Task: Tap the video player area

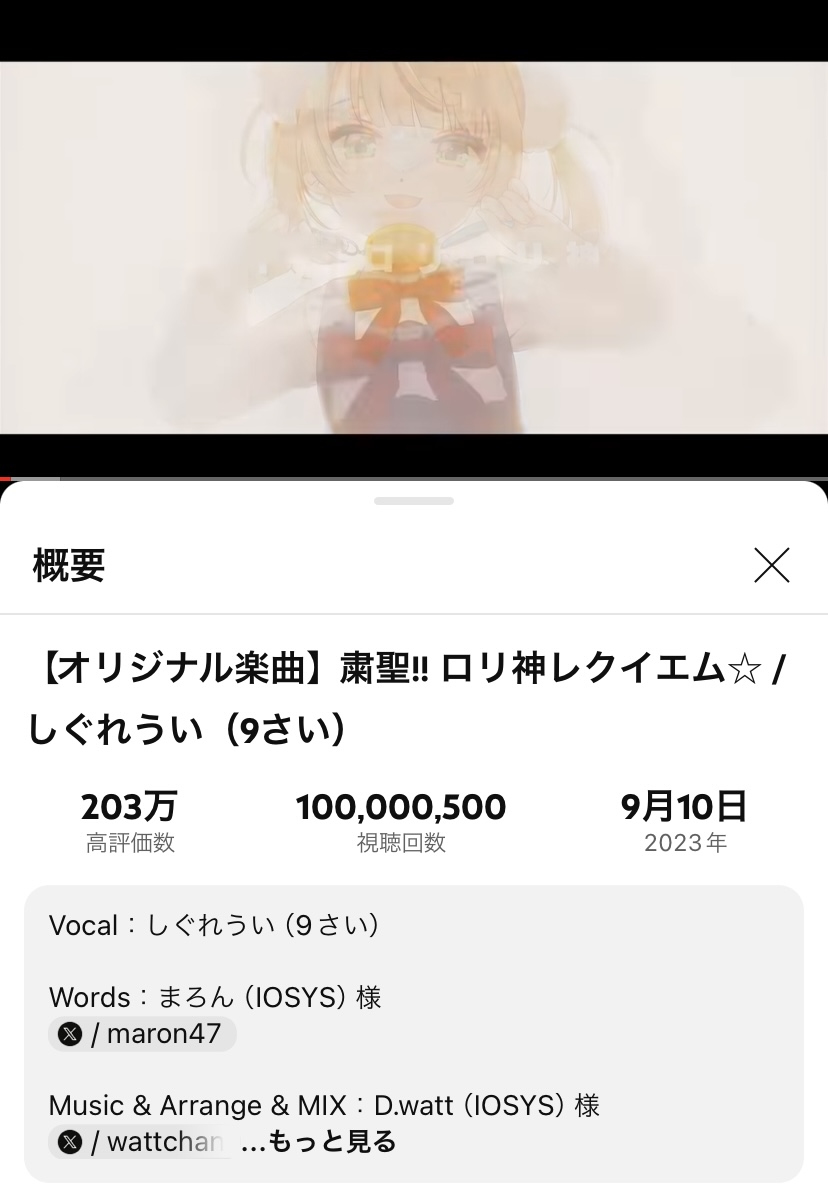Action: [x=414, y=248]
